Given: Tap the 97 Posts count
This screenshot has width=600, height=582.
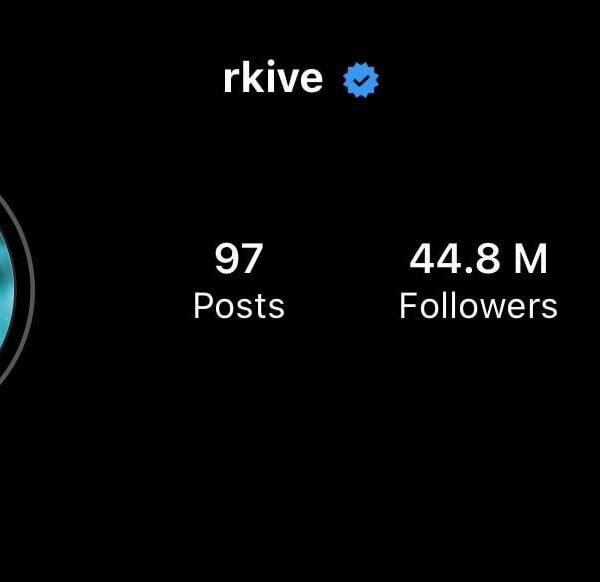Looking at the screenshot, I should point(239,281).
